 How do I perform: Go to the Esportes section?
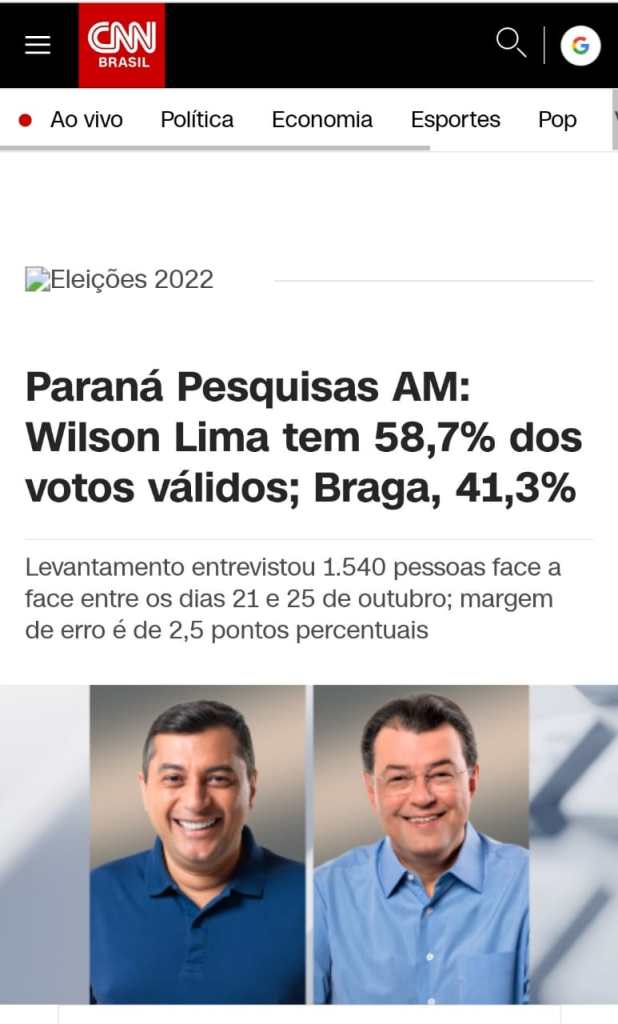[x=455, y=120]
